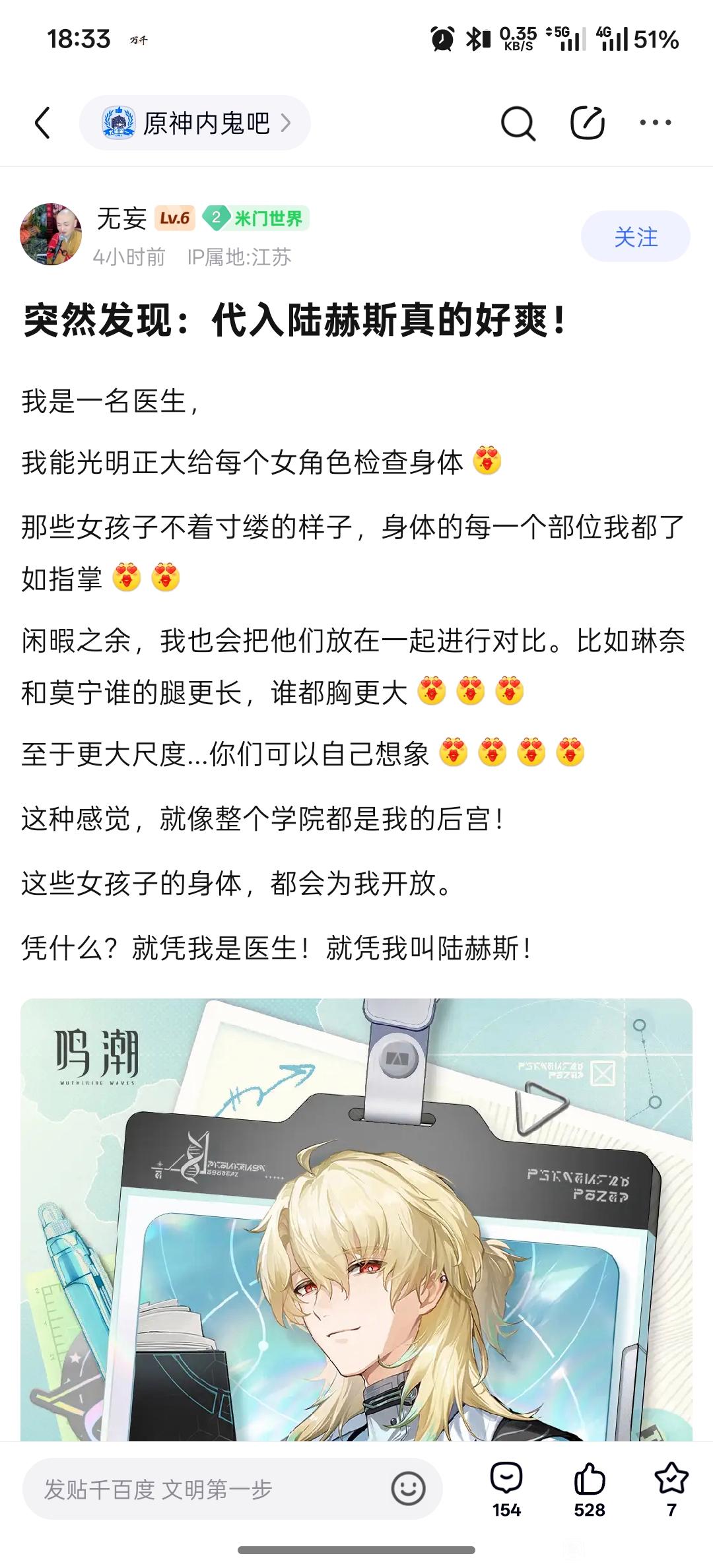
Task: Open the three-dot overflow menu
Action: tap(656, 123)
